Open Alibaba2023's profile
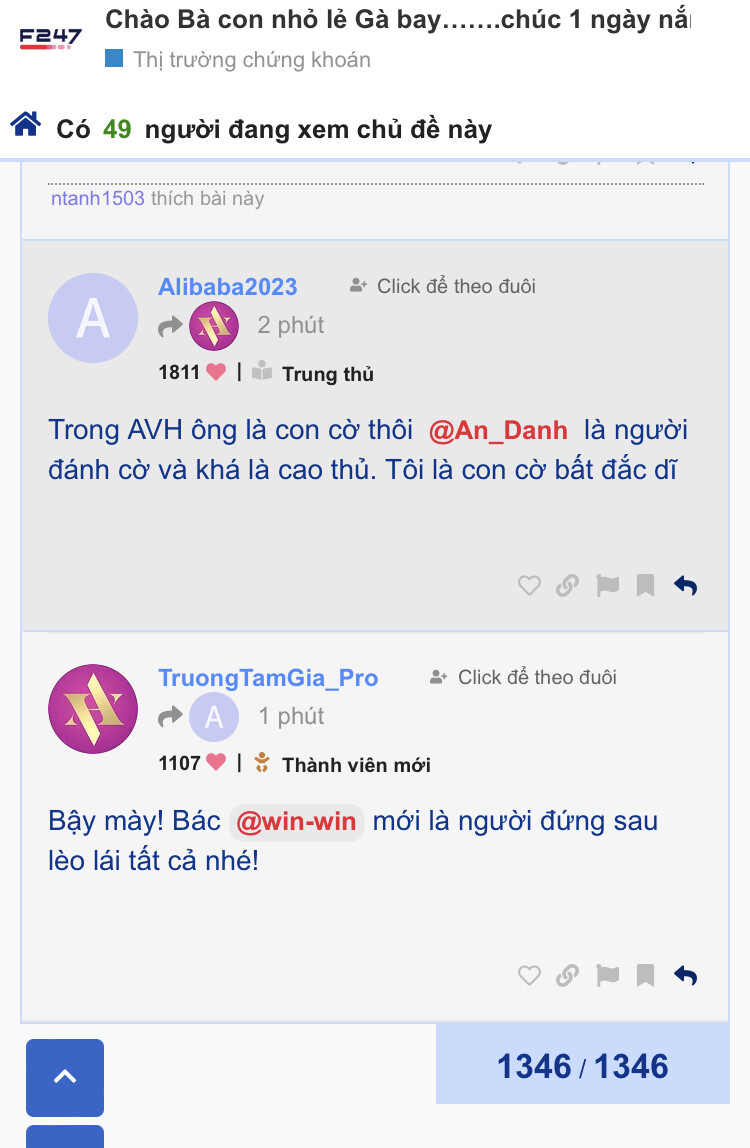 227,287
